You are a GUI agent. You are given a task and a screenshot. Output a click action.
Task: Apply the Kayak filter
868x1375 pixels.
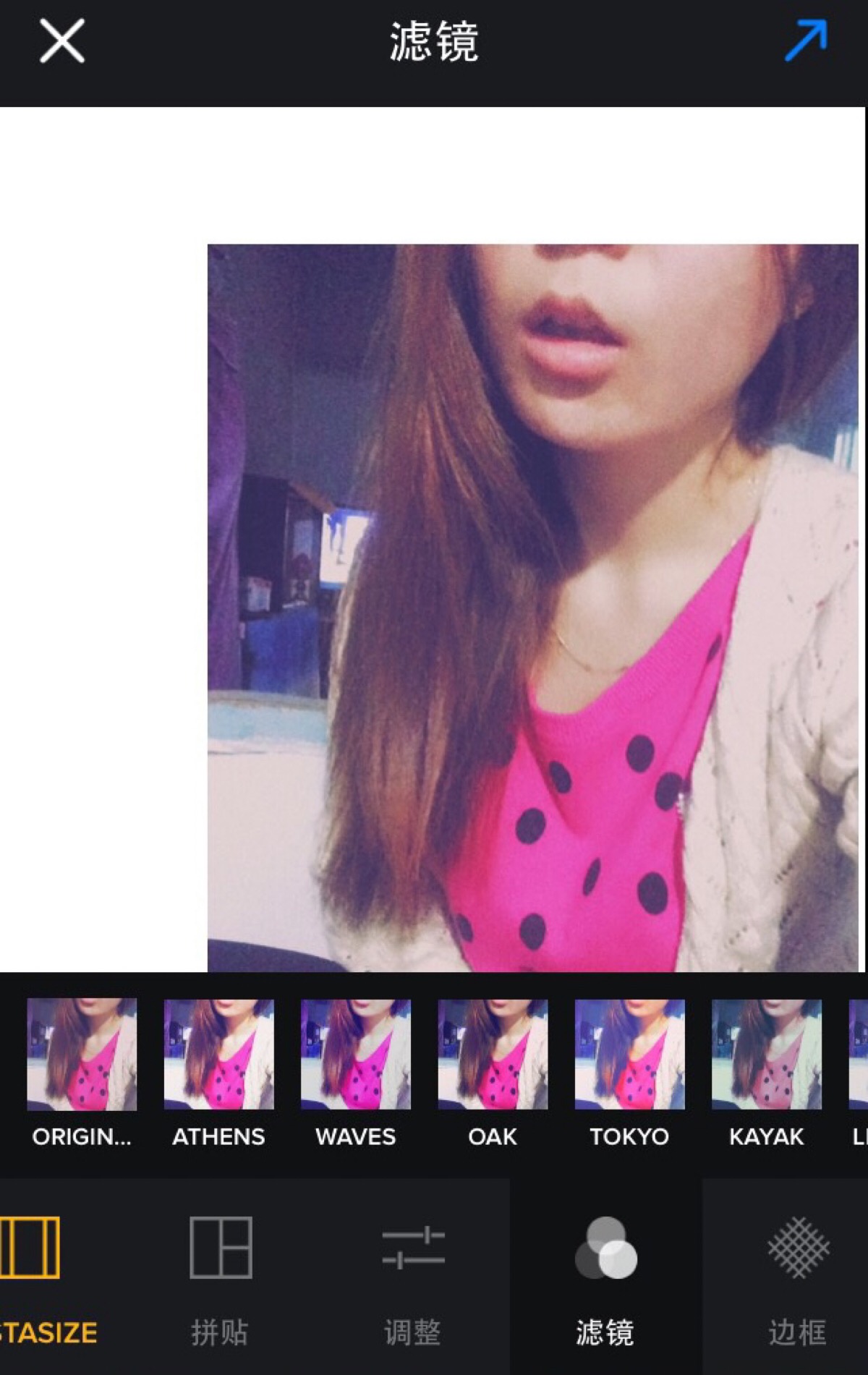point(766,1054)
